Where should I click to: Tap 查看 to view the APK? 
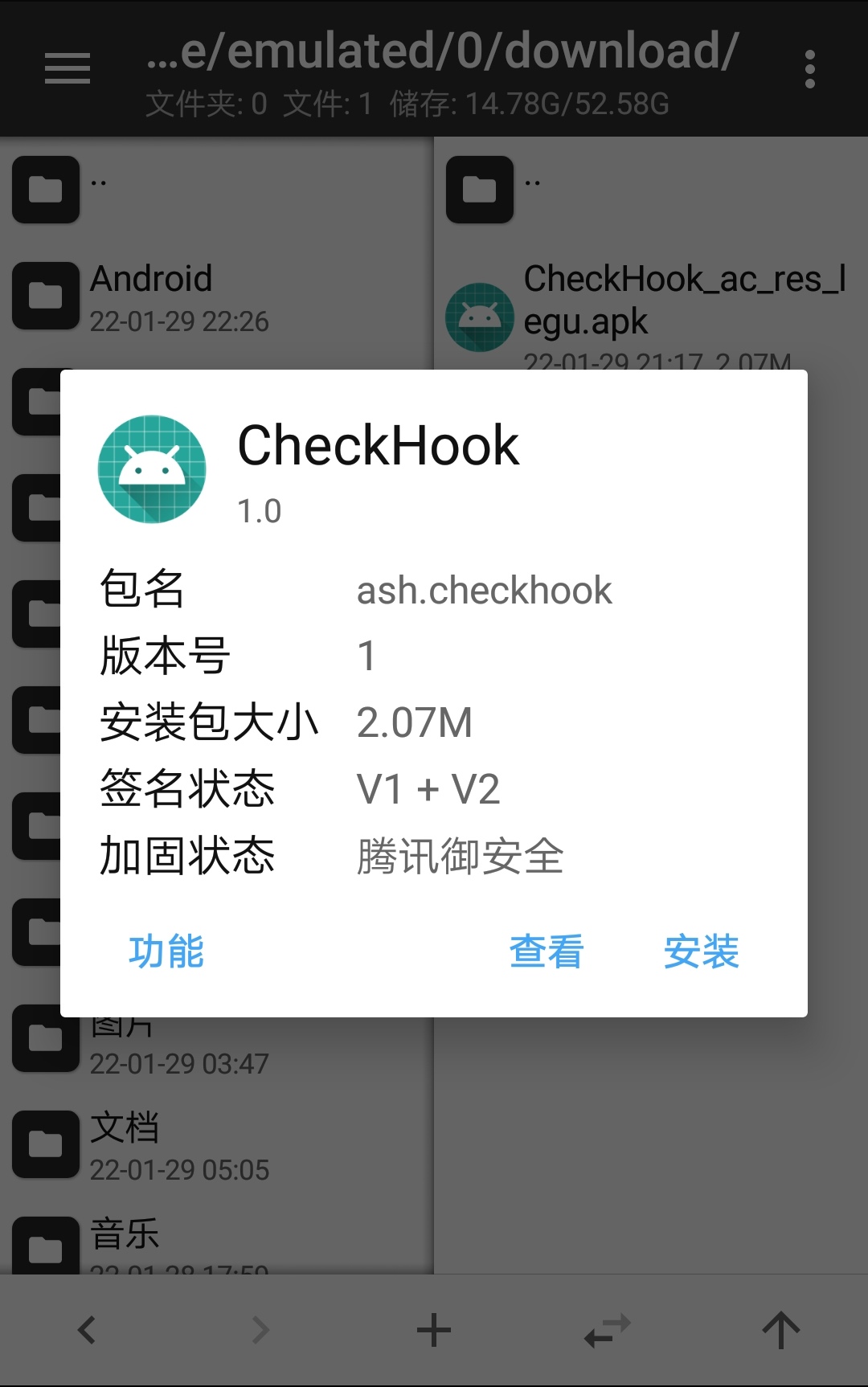pyautogui.click(x=547, y=951)
